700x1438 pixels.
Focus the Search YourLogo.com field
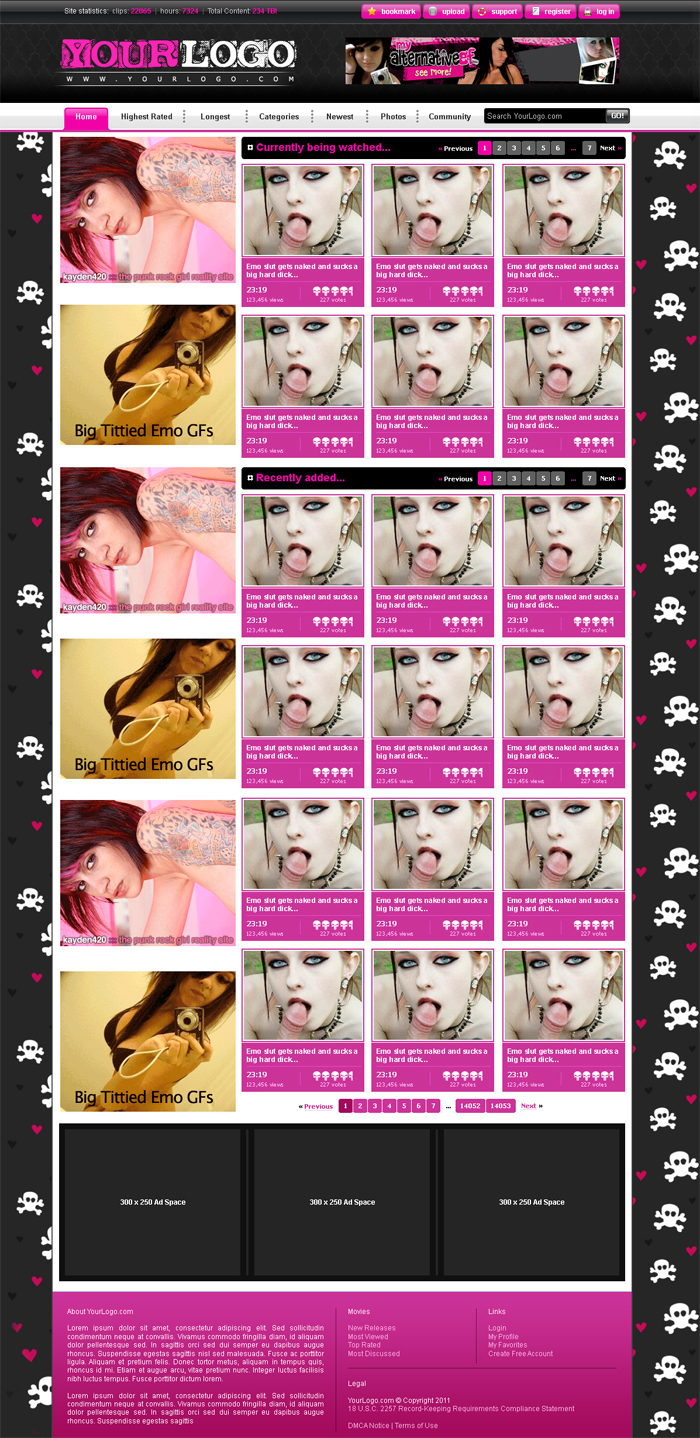pos(544,116)
